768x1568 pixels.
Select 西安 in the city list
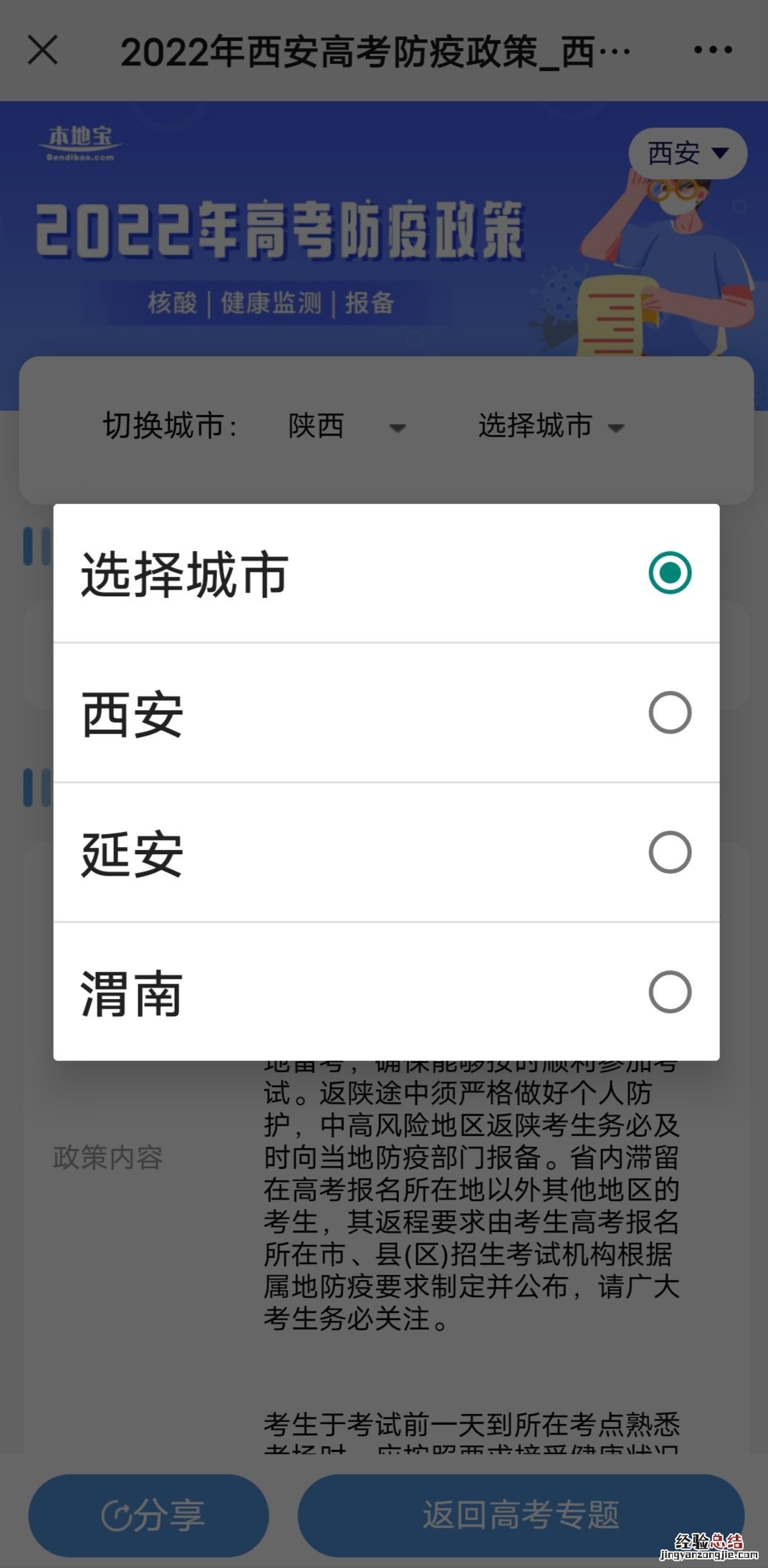[x=386, y=713]
